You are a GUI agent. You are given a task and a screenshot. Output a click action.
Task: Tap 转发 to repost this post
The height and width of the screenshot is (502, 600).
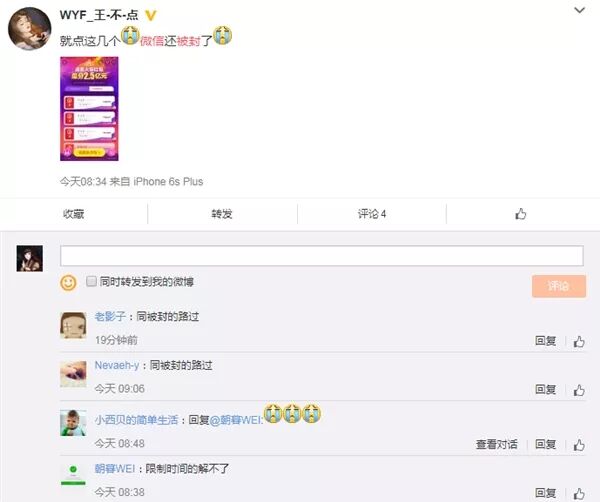[222, 213]
